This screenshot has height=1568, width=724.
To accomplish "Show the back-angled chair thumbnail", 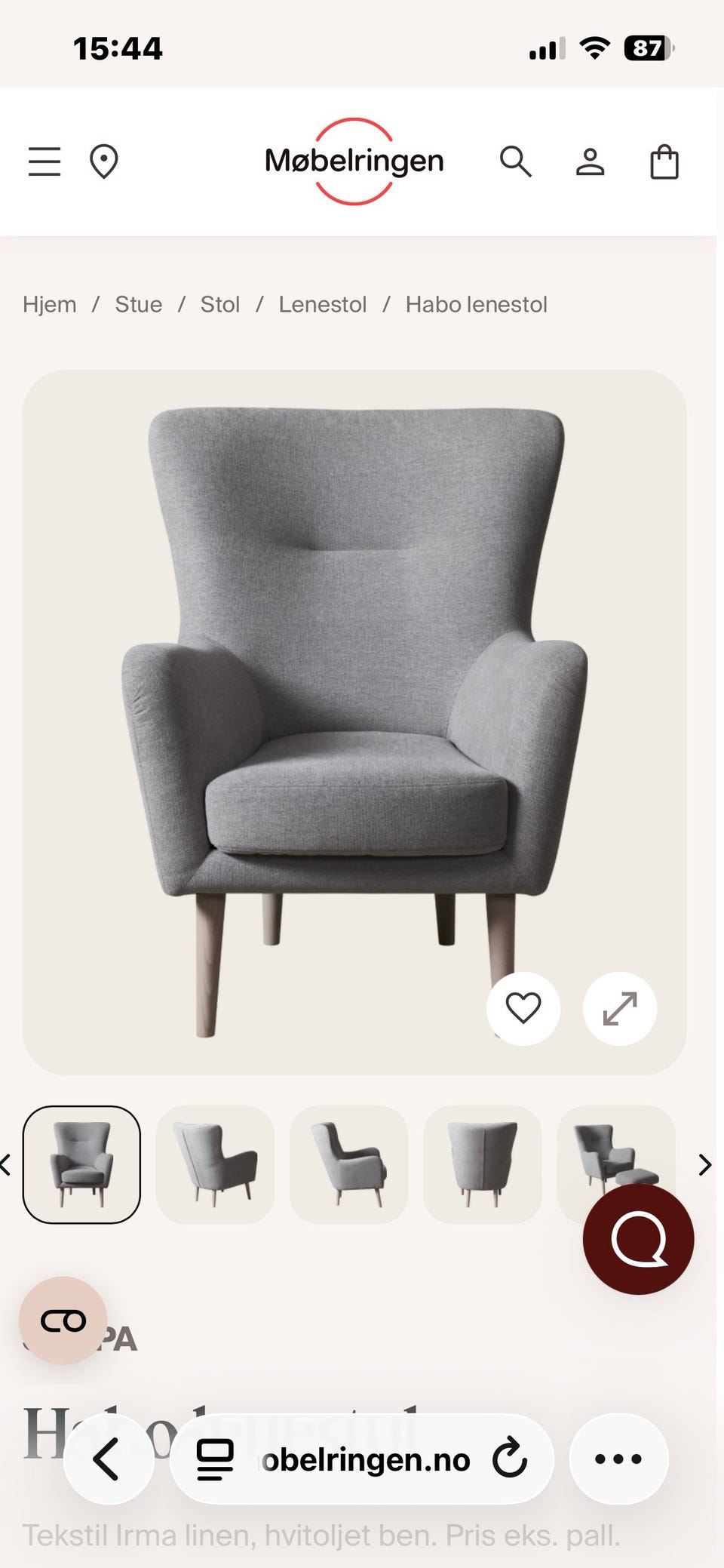I will [215, 1164].
